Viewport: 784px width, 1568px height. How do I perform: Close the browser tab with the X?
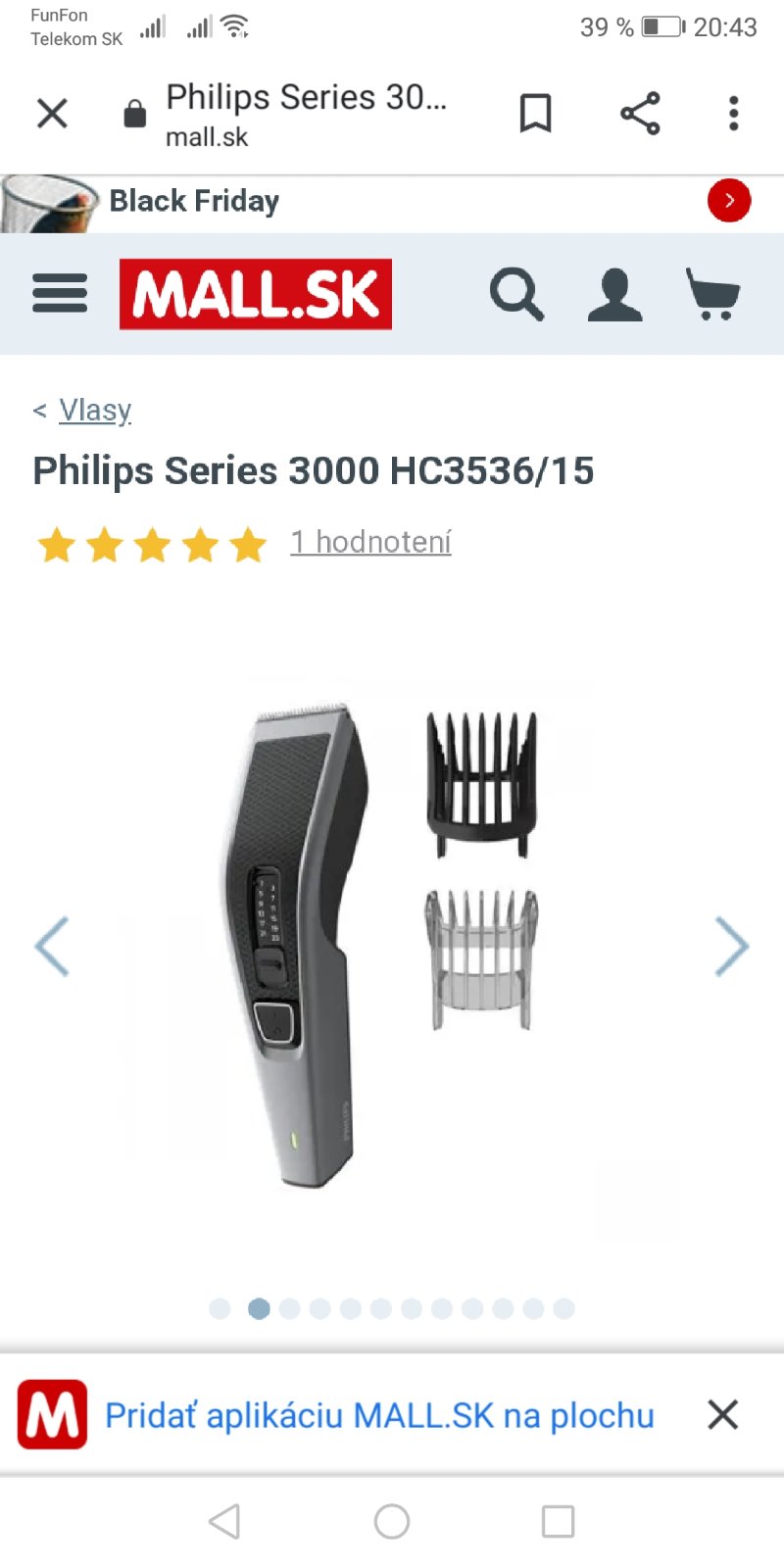click(52, 114)
